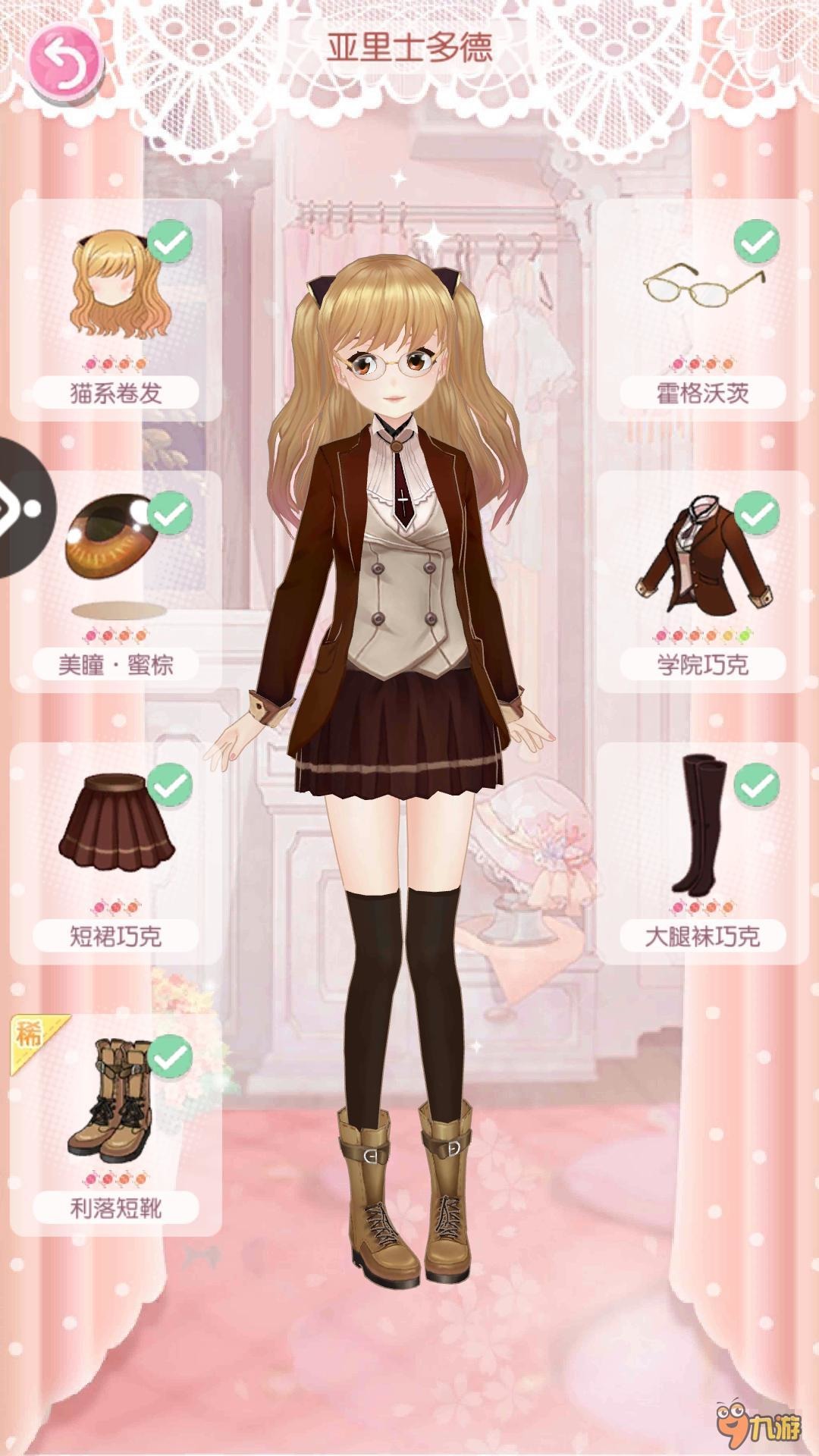Tap the 学院巧克 jacket item
The height and width of the screenshot is (1456, 819).
click(x=703, y=582)
